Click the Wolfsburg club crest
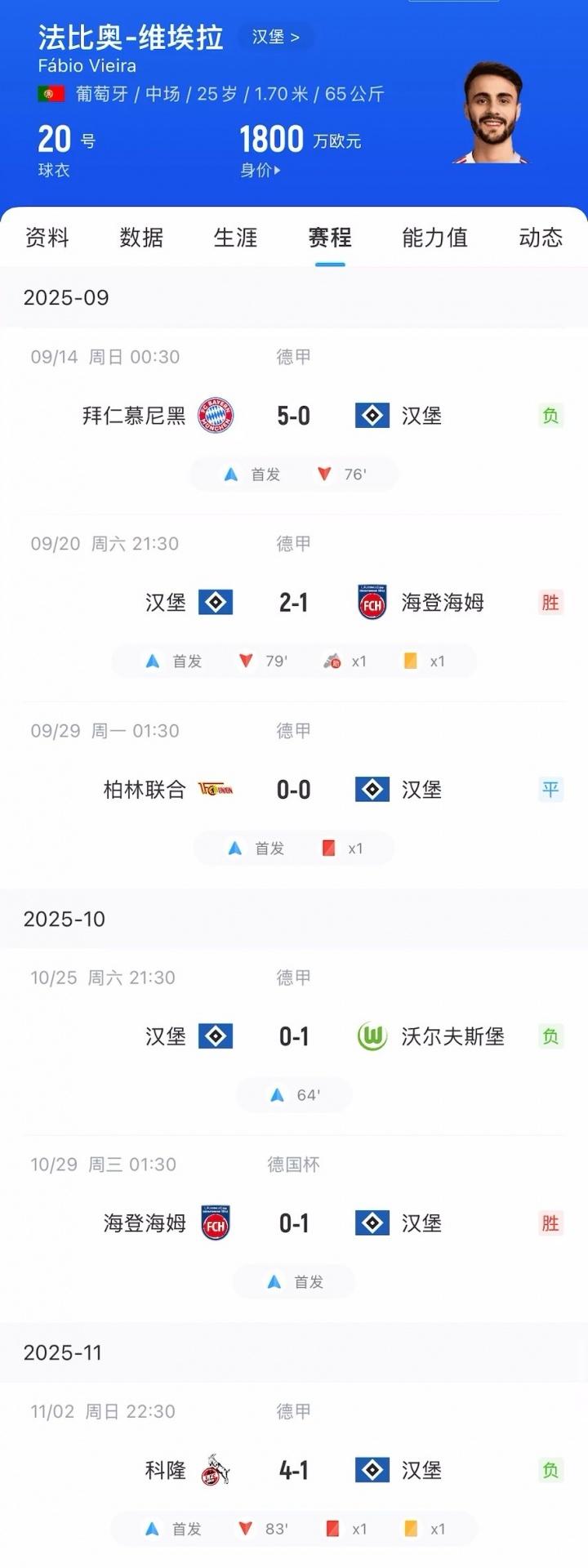 (372, 1036)
